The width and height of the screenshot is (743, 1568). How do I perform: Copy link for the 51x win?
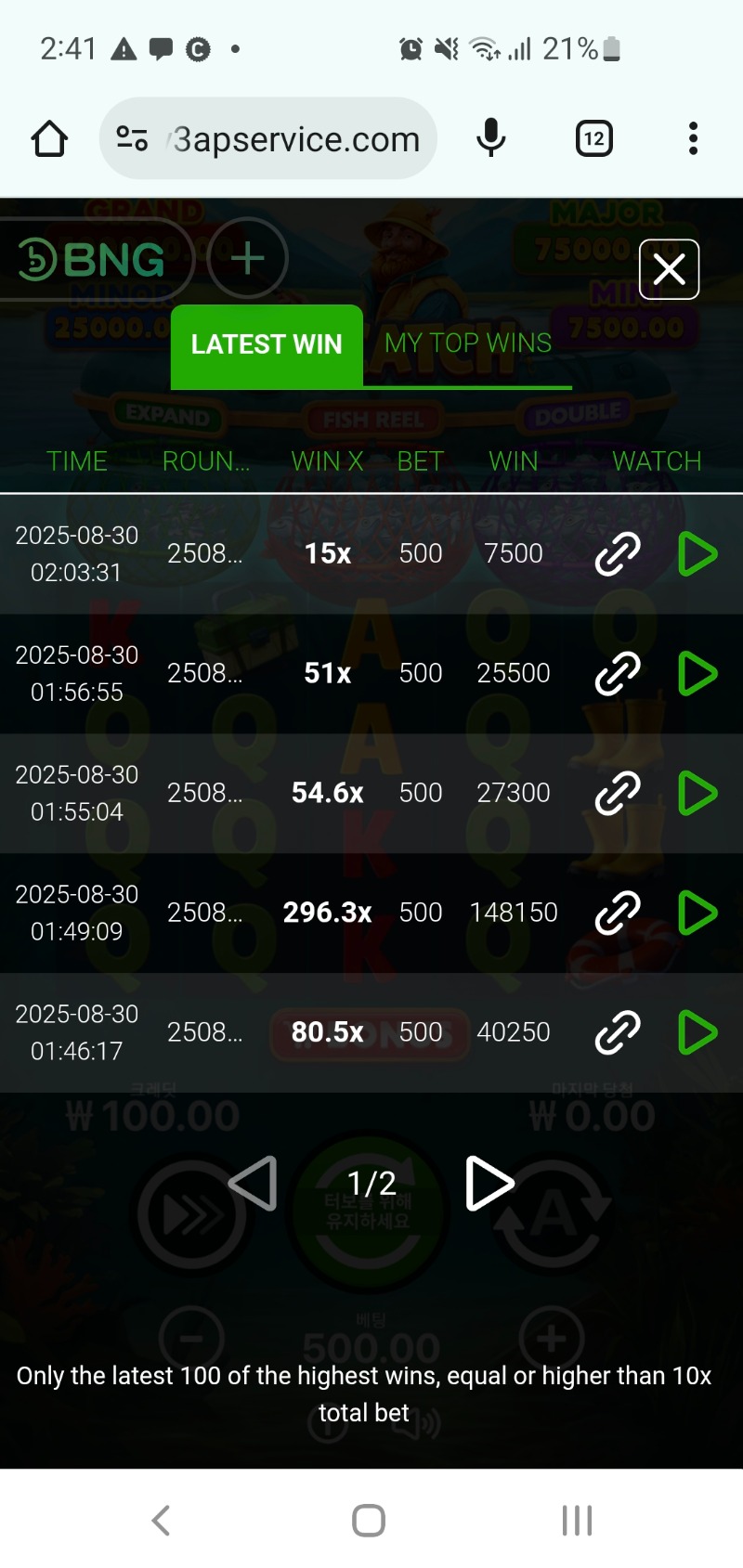(x=618, y=673)
